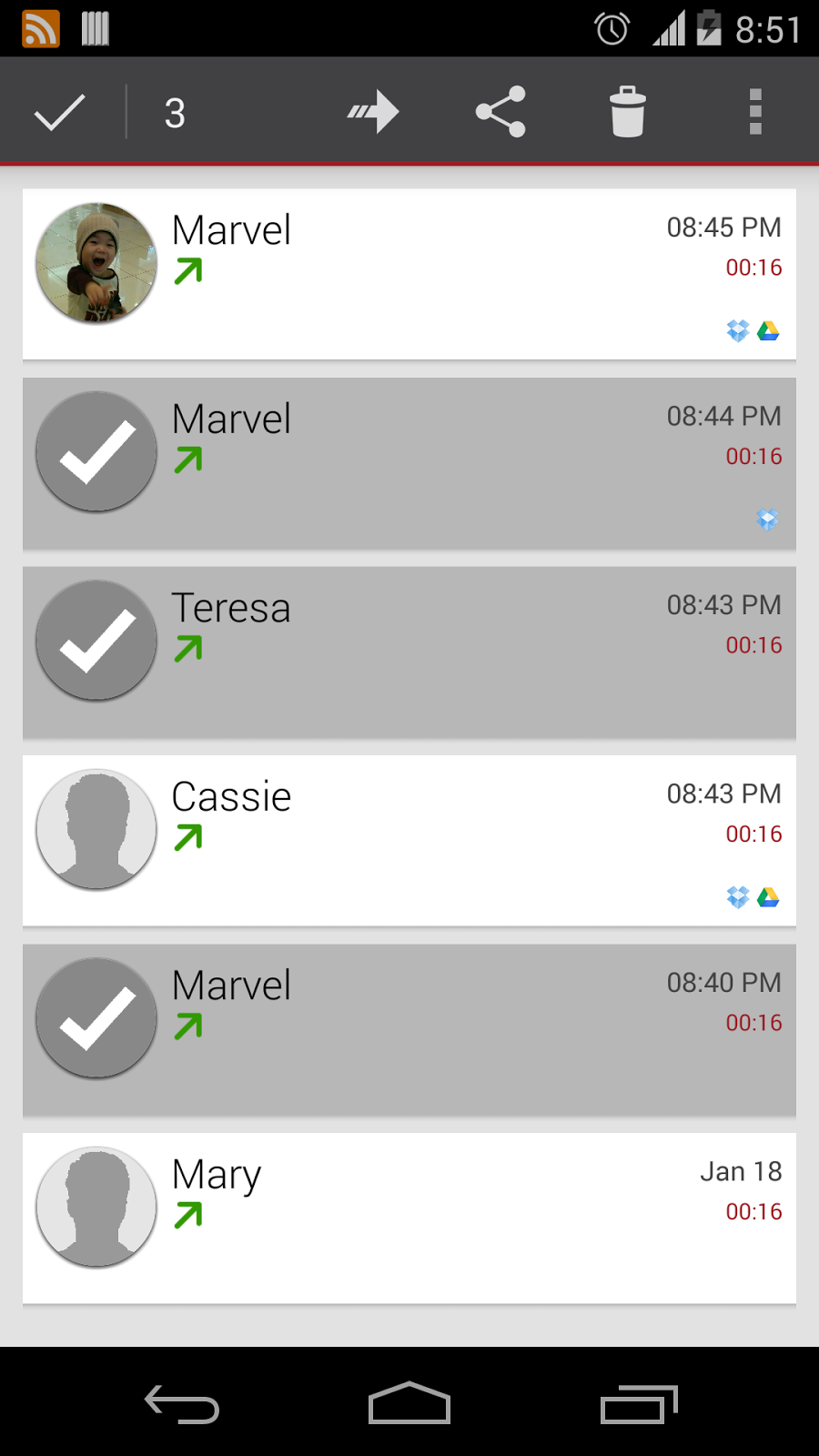The width and height of the screenshot is (819, 1456).
Task: Select the Marvel recording from 08:45 PM
Action: [x=409, y=274]
